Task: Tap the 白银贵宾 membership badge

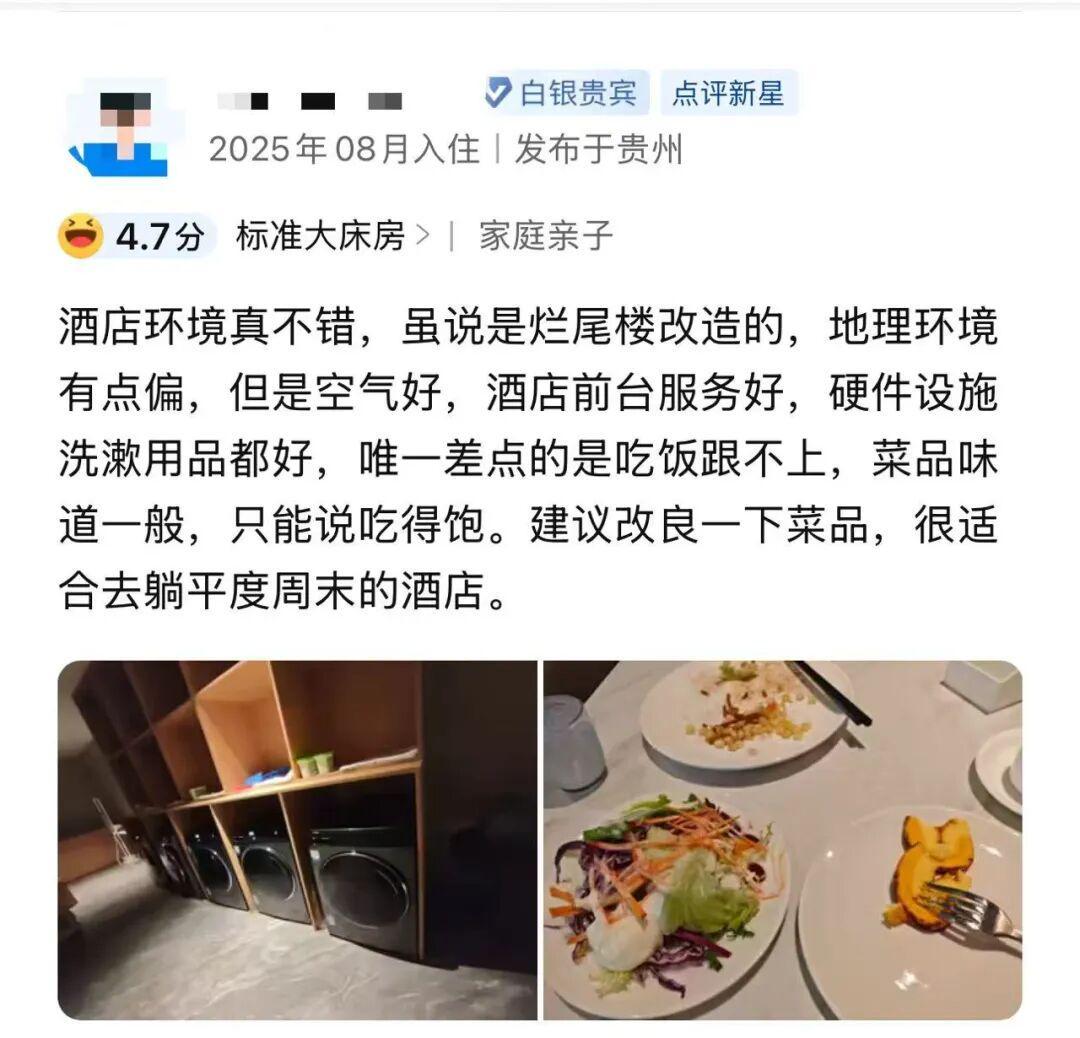Action: (564, 94)
